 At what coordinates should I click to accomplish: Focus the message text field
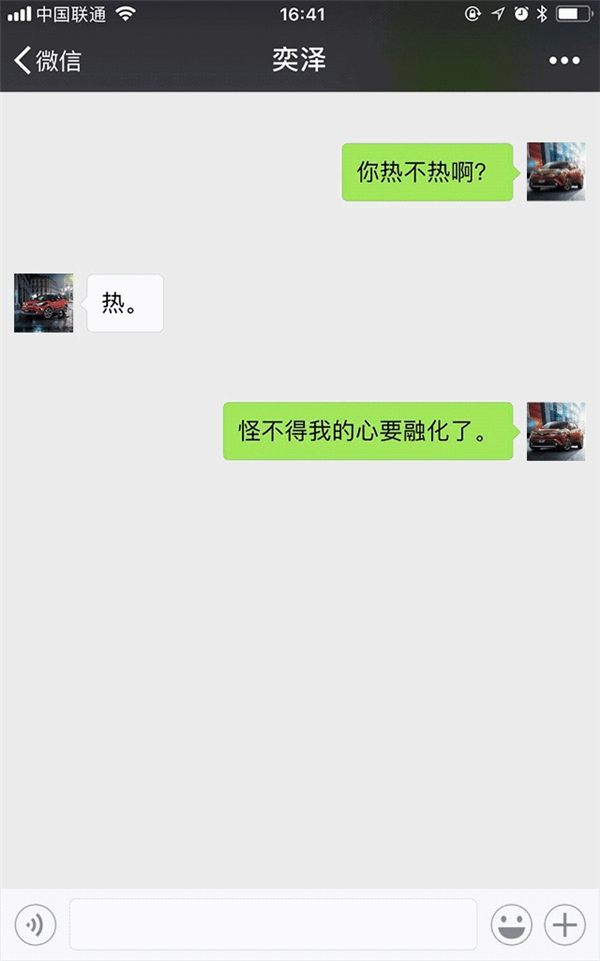[272, 924]
